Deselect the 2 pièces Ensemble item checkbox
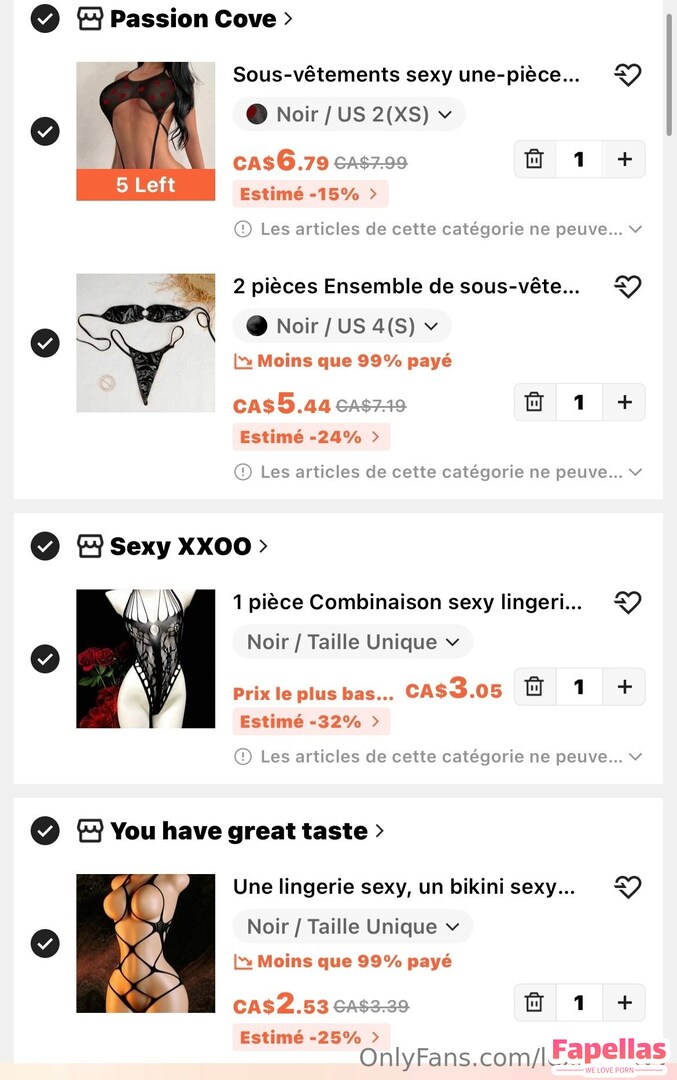 45,343
